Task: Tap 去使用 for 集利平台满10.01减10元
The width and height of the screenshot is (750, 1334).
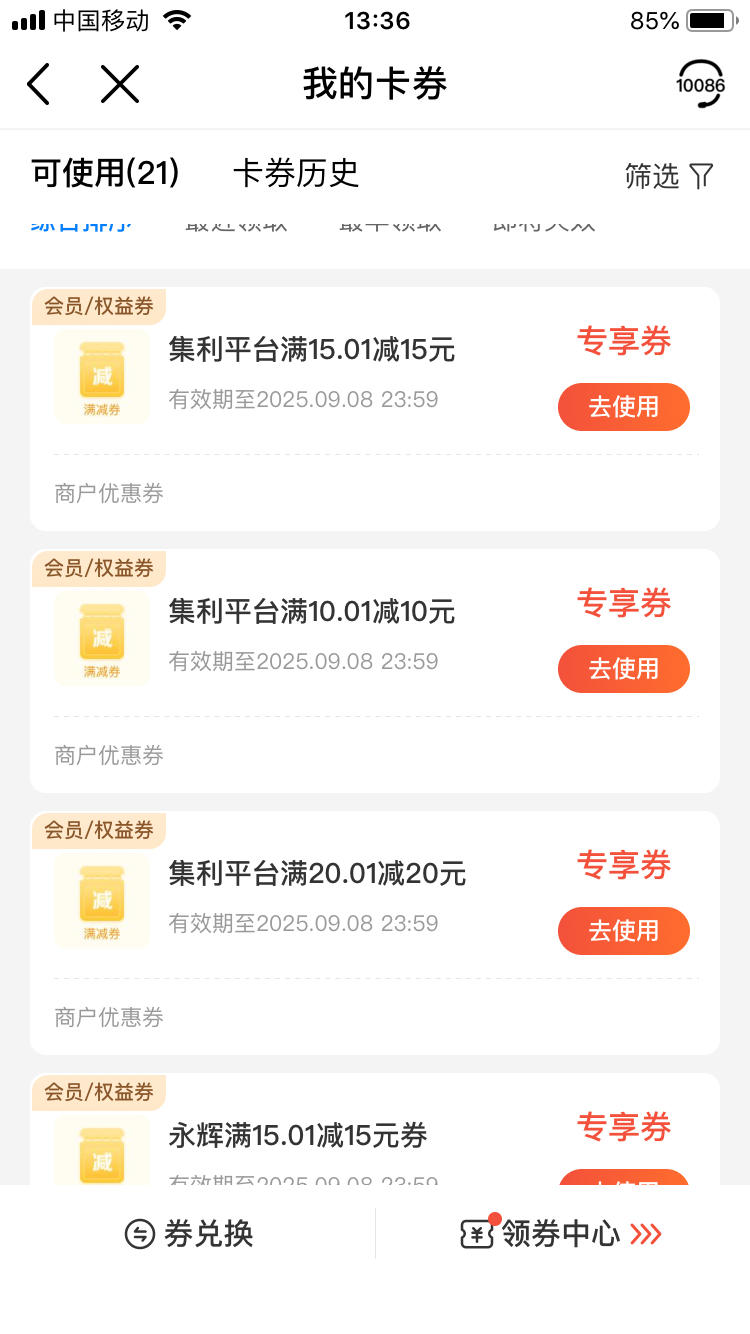Action: (x=624, y=669)
